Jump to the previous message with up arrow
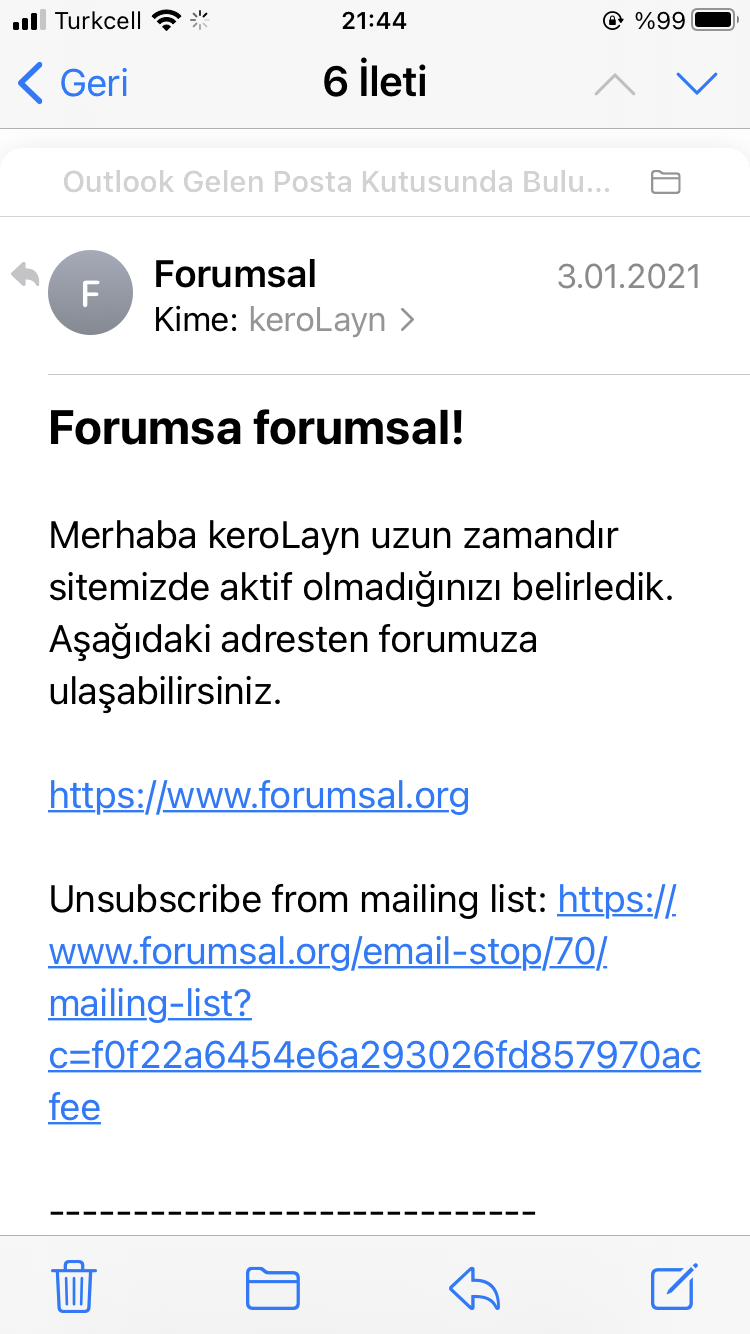The height and width of the screenshot is (1334, 750). [x=614, y=84]
